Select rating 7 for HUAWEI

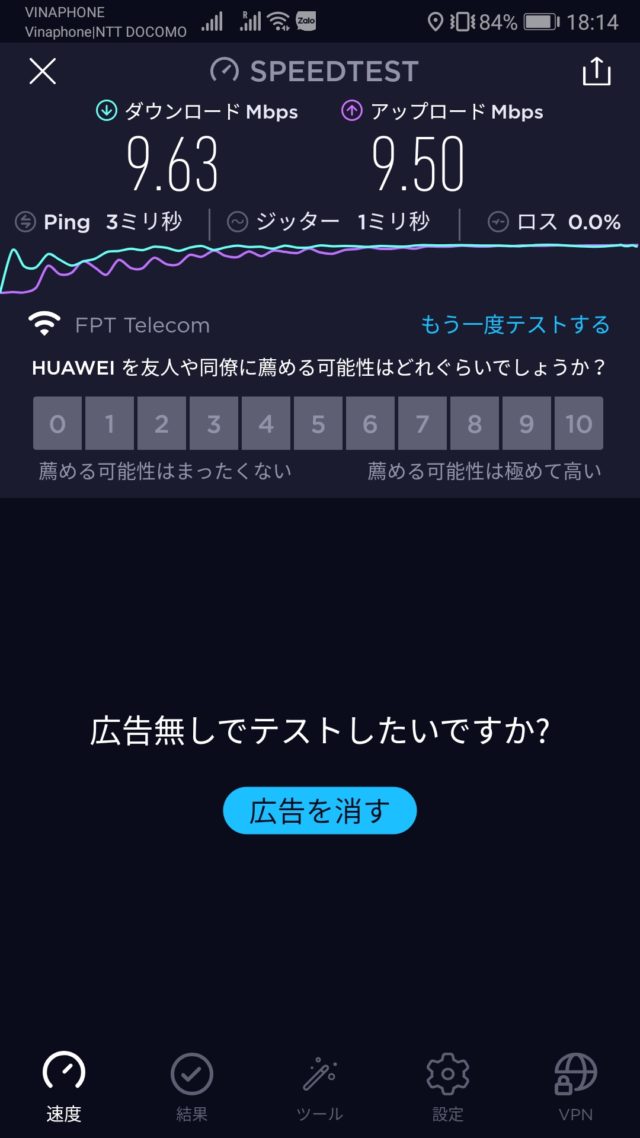click(422, 423)
